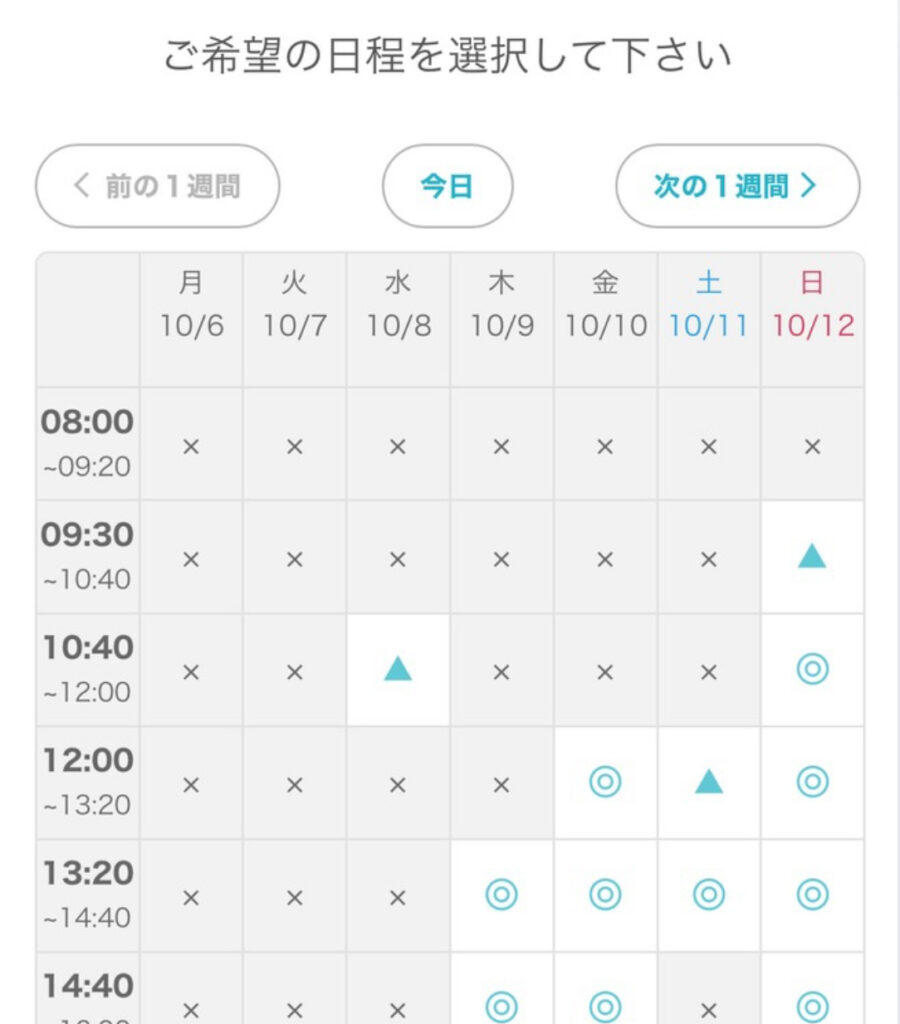Select the 13:20 slot on Sunday 10/12
Screen dimensions: 900x1024
(812, 895)
